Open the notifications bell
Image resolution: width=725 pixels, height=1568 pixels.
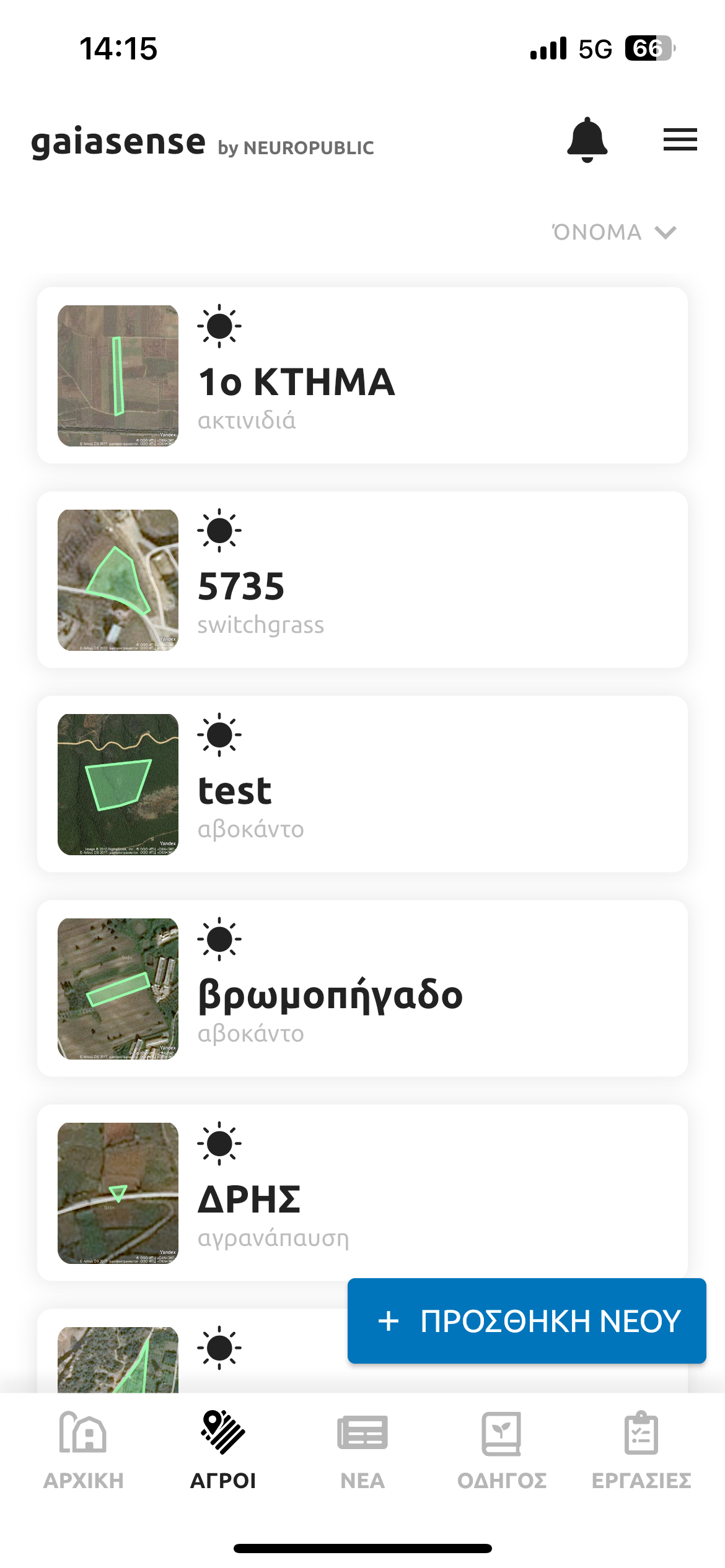click(x=587, y=139)
